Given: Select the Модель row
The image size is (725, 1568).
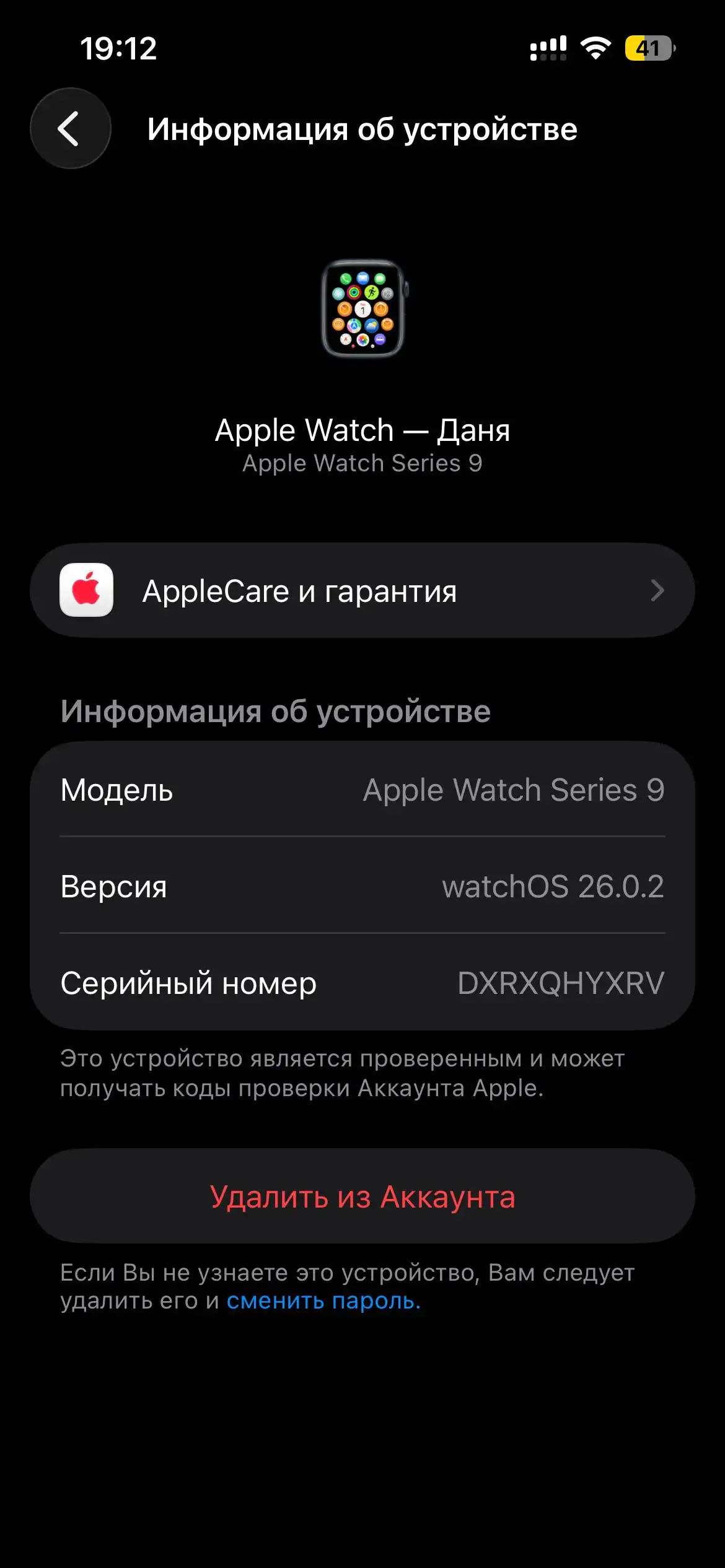Looking at the screenshot, I should [362, 790].
